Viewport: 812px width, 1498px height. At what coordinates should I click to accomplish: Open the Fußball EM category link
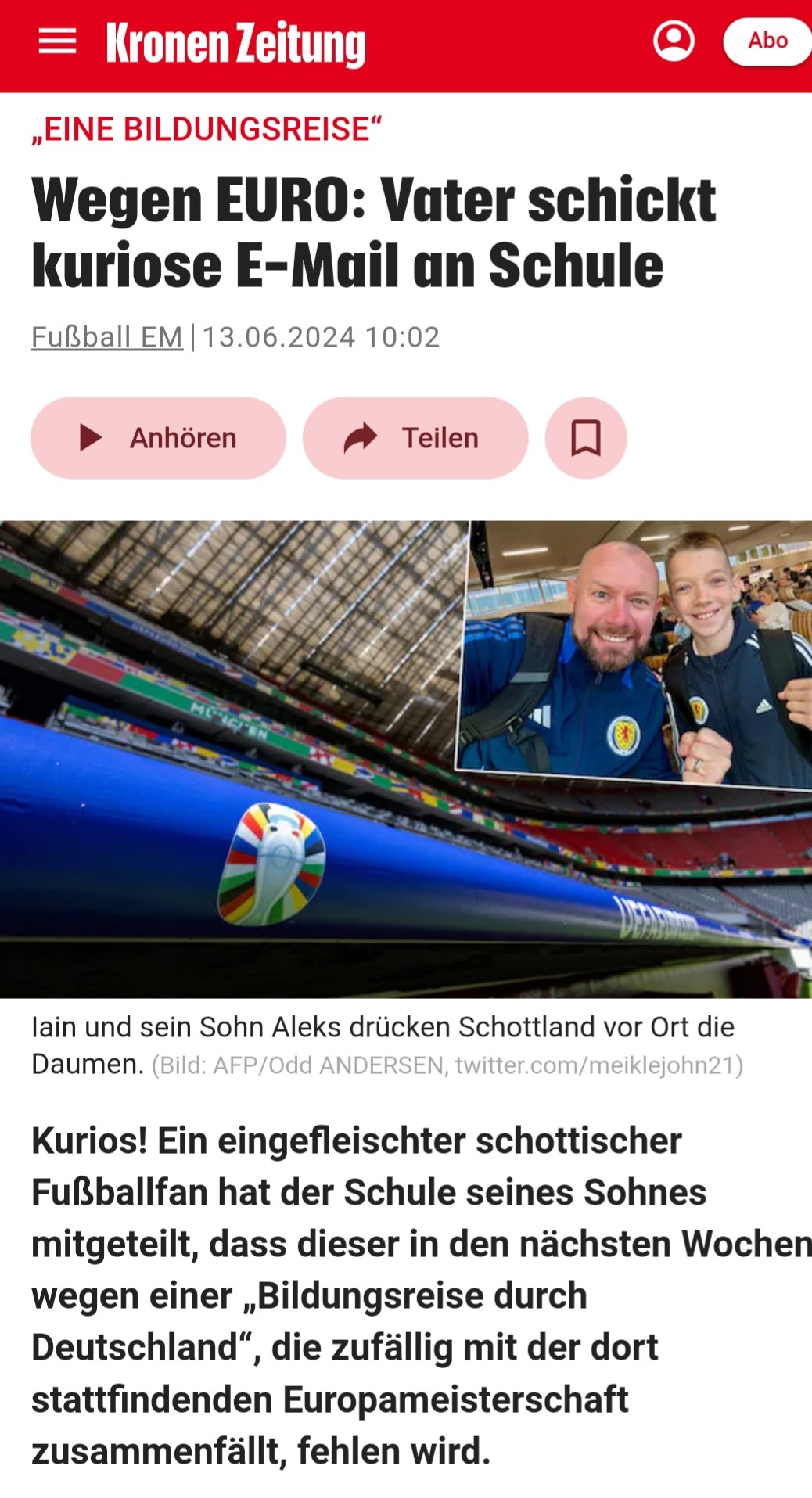[x=107, y=337]
